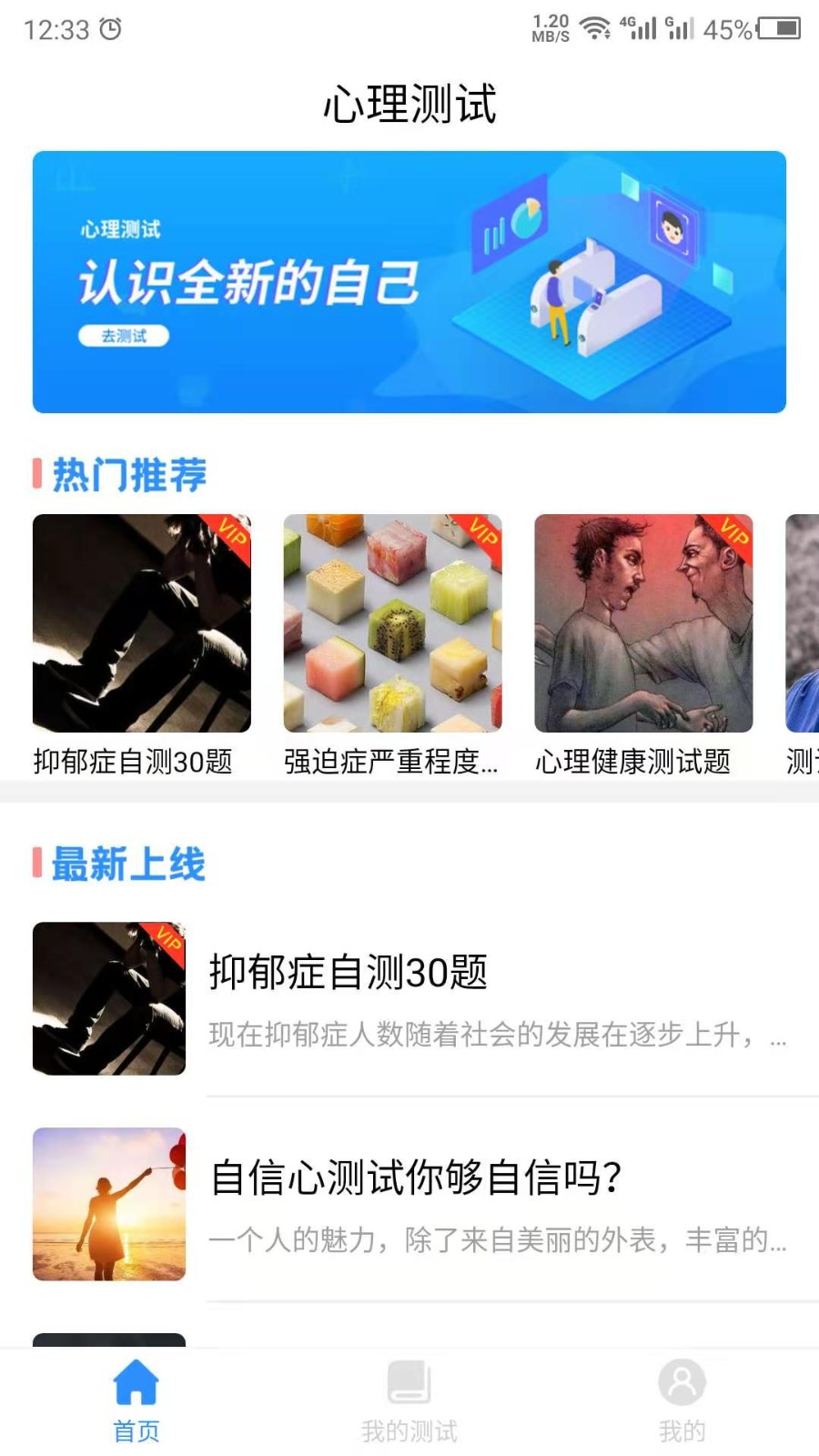The height and width of the screenshot is (1456, 819).
Task: Tap the alarm clock icon in status bar
Action: [109, 29]
